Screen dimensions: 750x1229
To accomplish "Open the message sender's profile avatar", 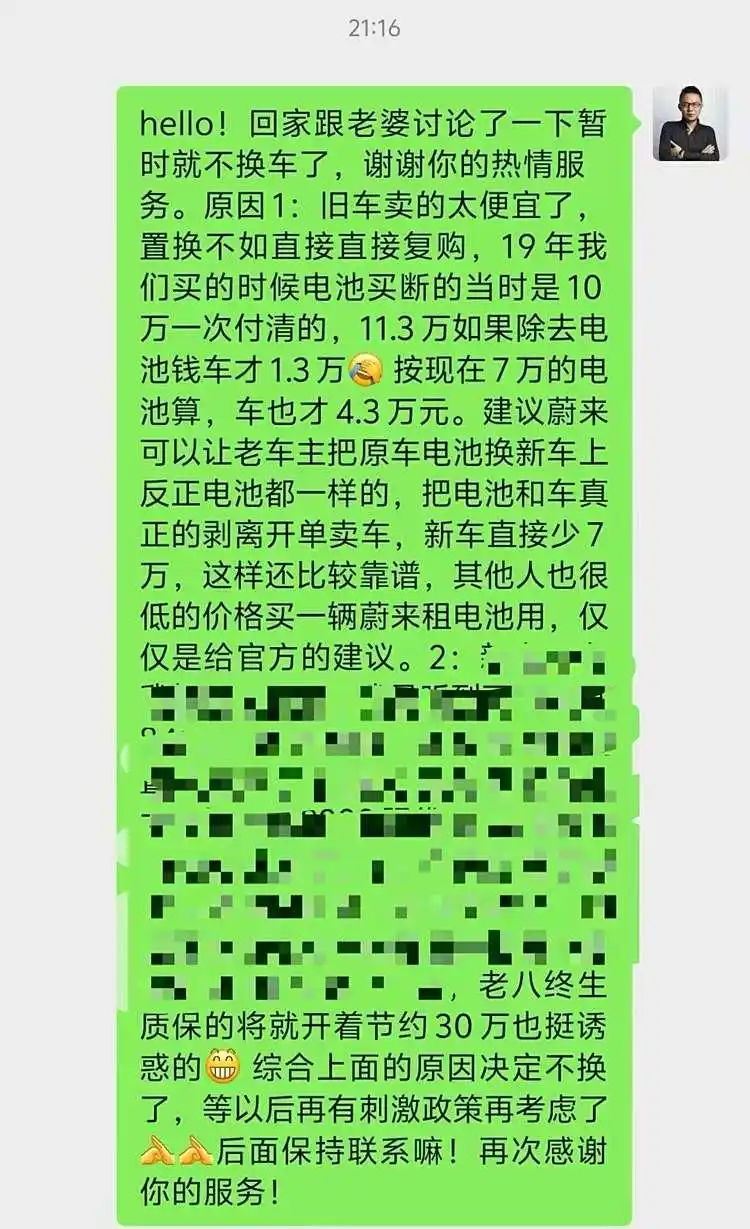I will click(x=691, y=124).
